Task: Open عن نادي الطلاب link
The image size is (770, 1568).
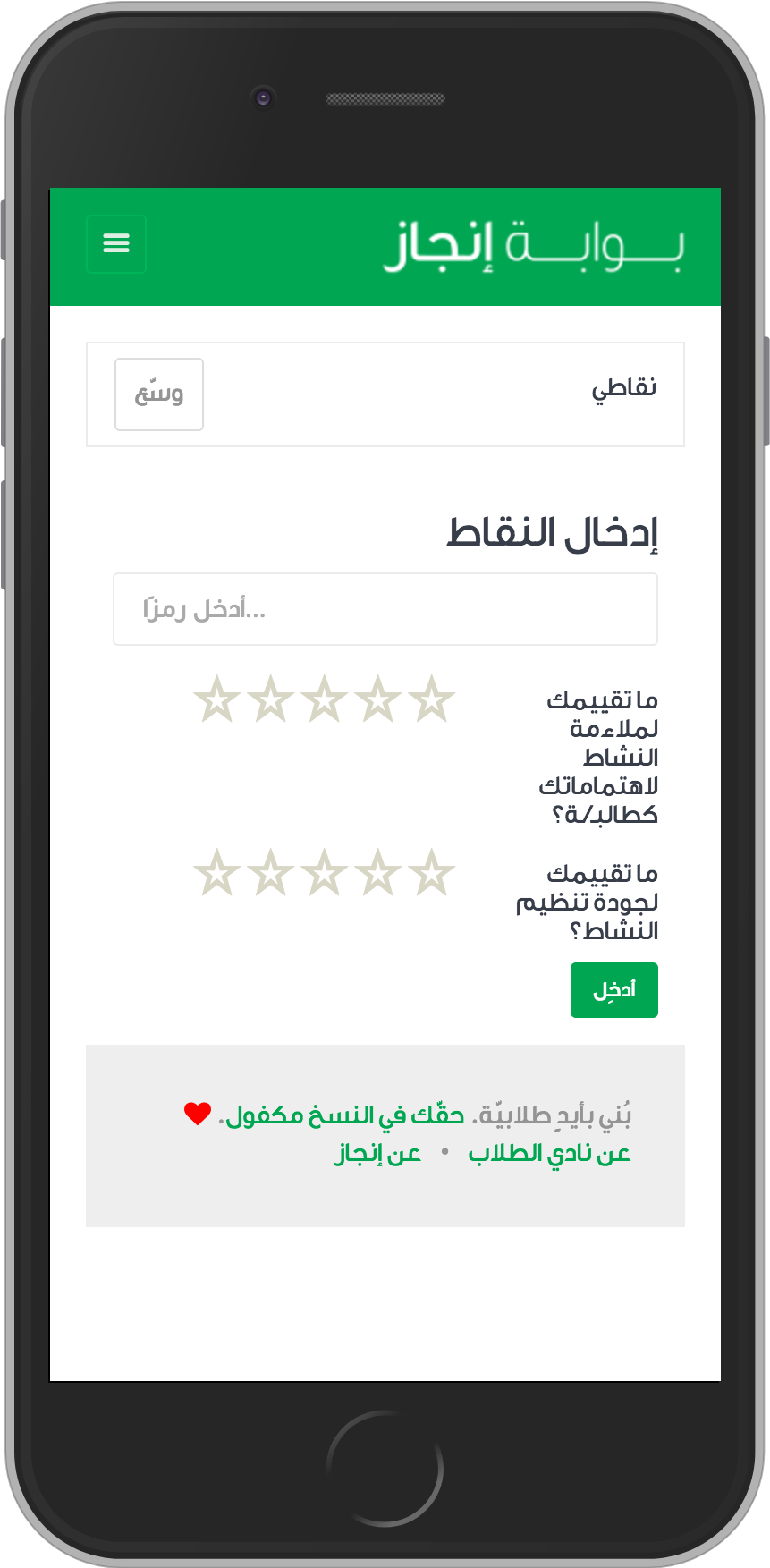Action: [549, 1154]
